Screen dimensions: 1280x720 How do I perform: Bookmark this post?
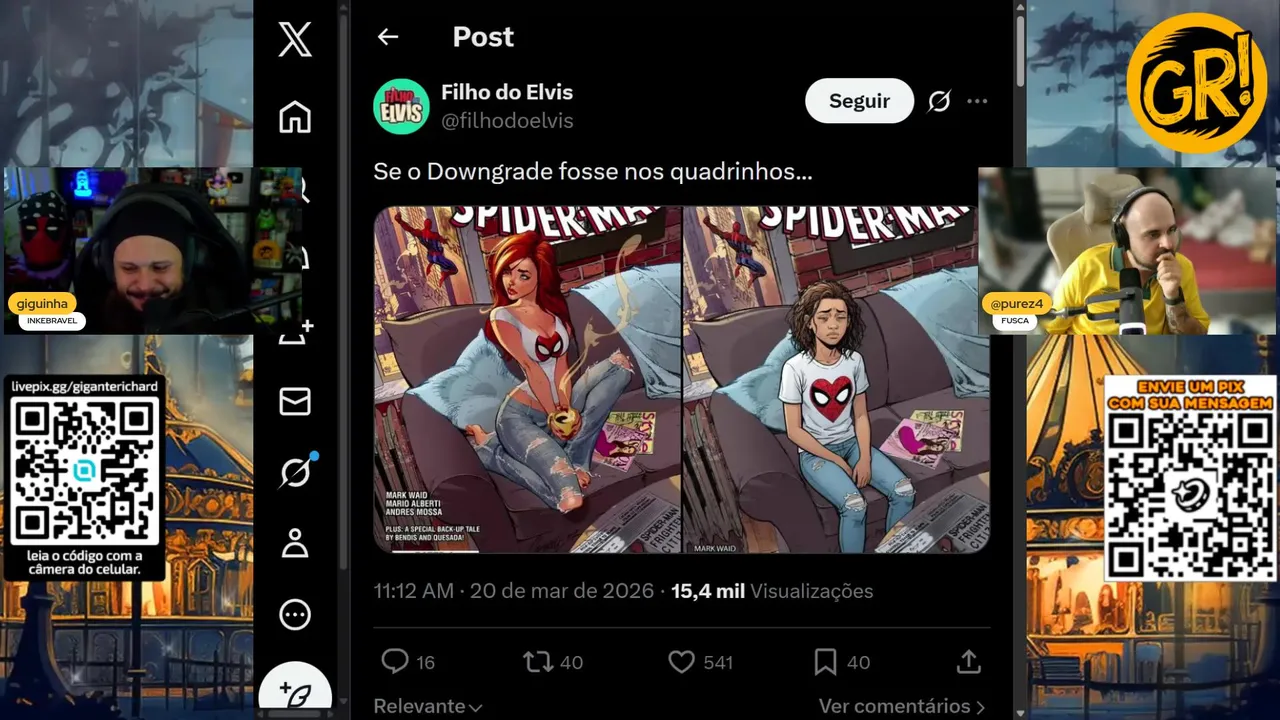coord(825,661)
